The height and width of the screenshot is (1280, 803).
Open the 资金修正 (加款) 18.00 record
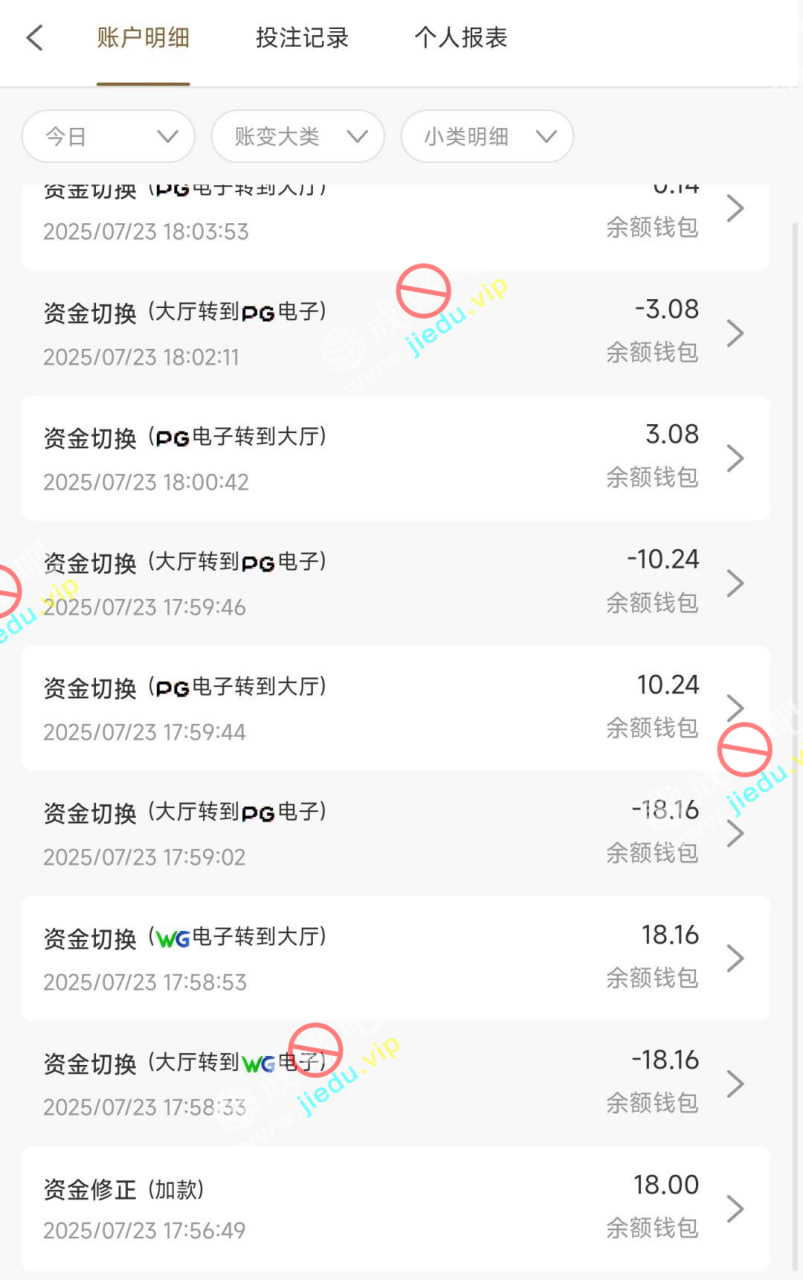coord(395,1208)
